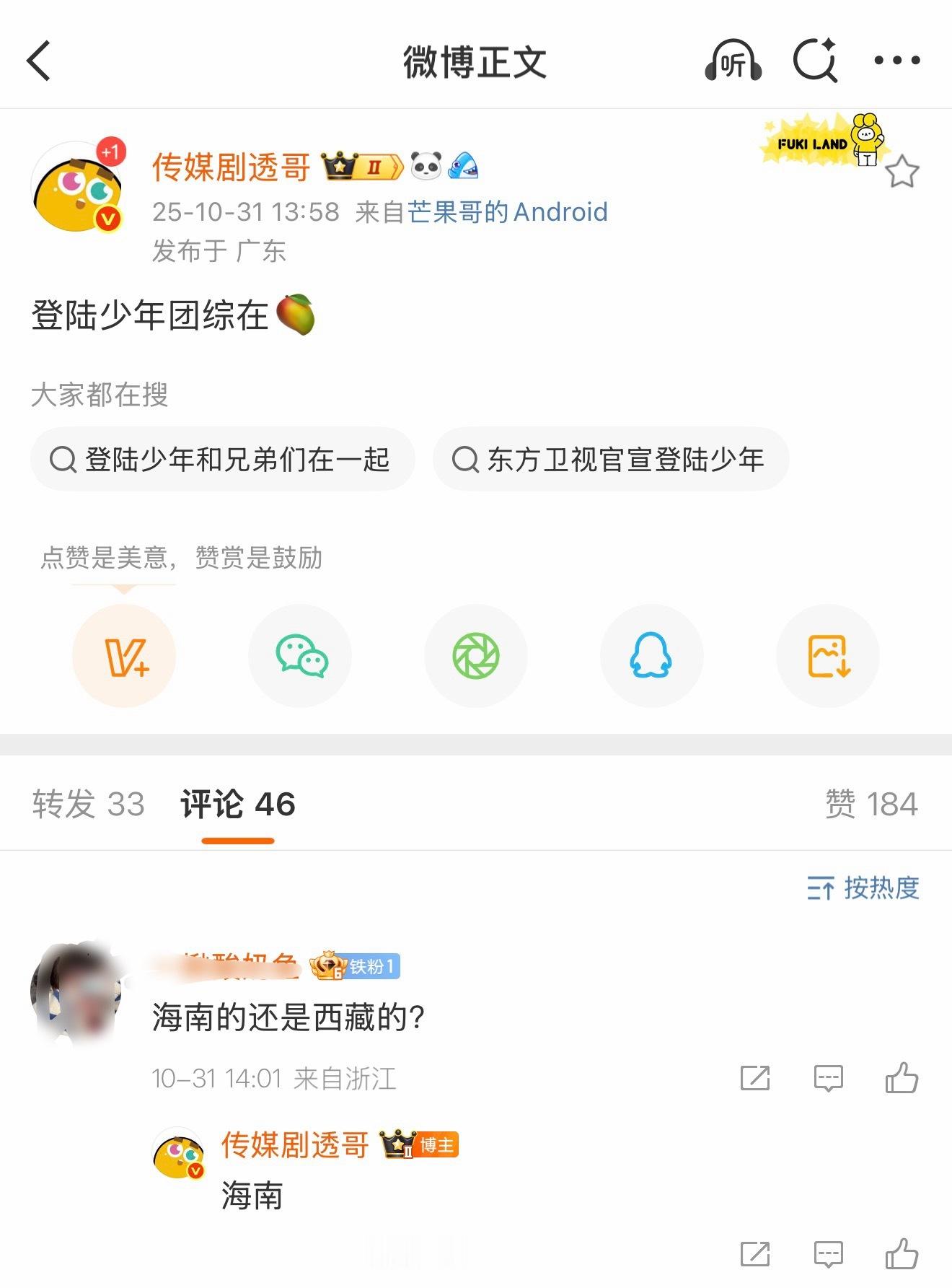Tap the V+ tip reward icon
The width and height of the screenshot is (952, 1288).
coord(123,655)
